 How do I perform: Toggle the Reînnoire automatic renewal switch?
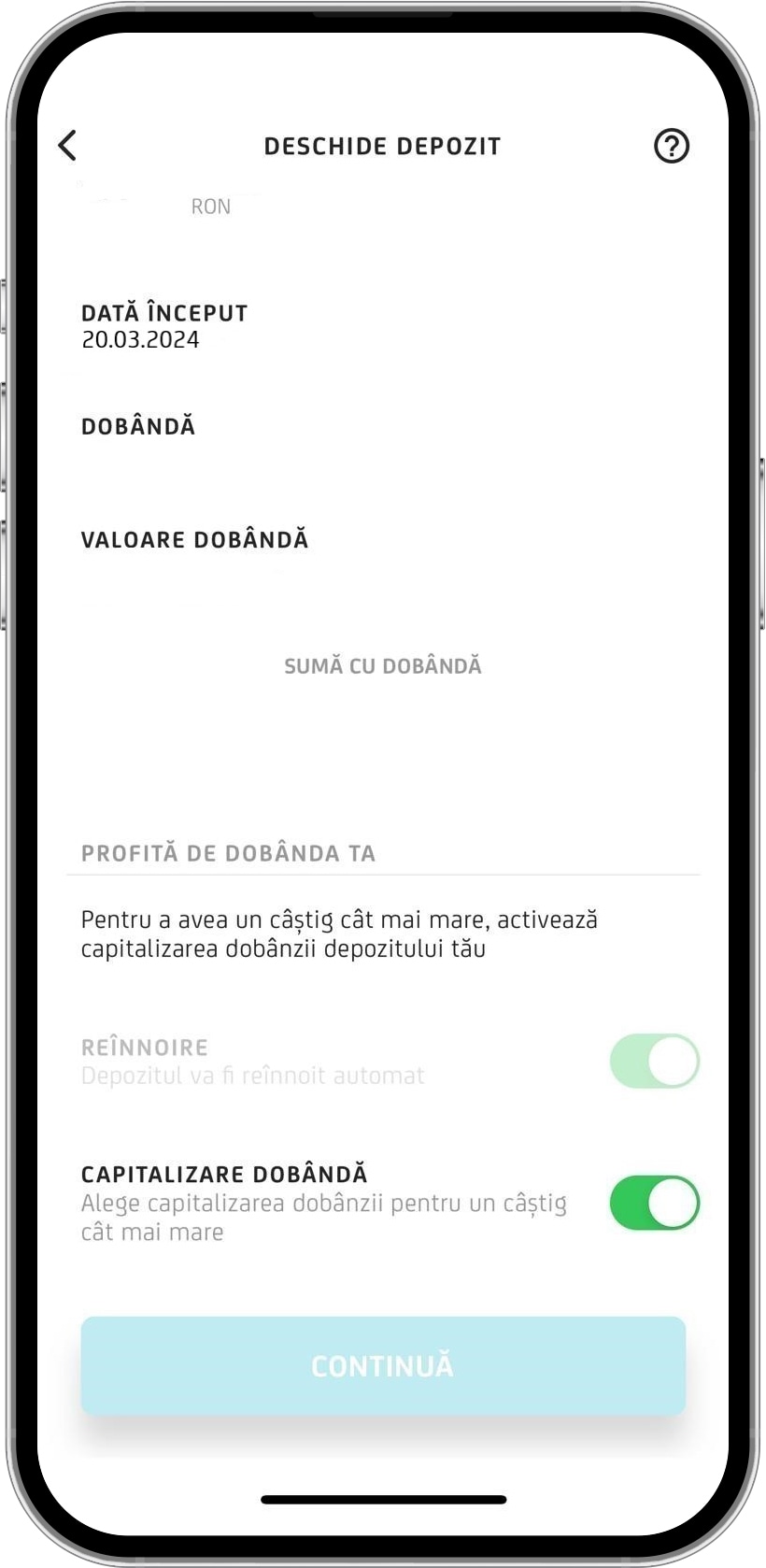pos(654,1061)
